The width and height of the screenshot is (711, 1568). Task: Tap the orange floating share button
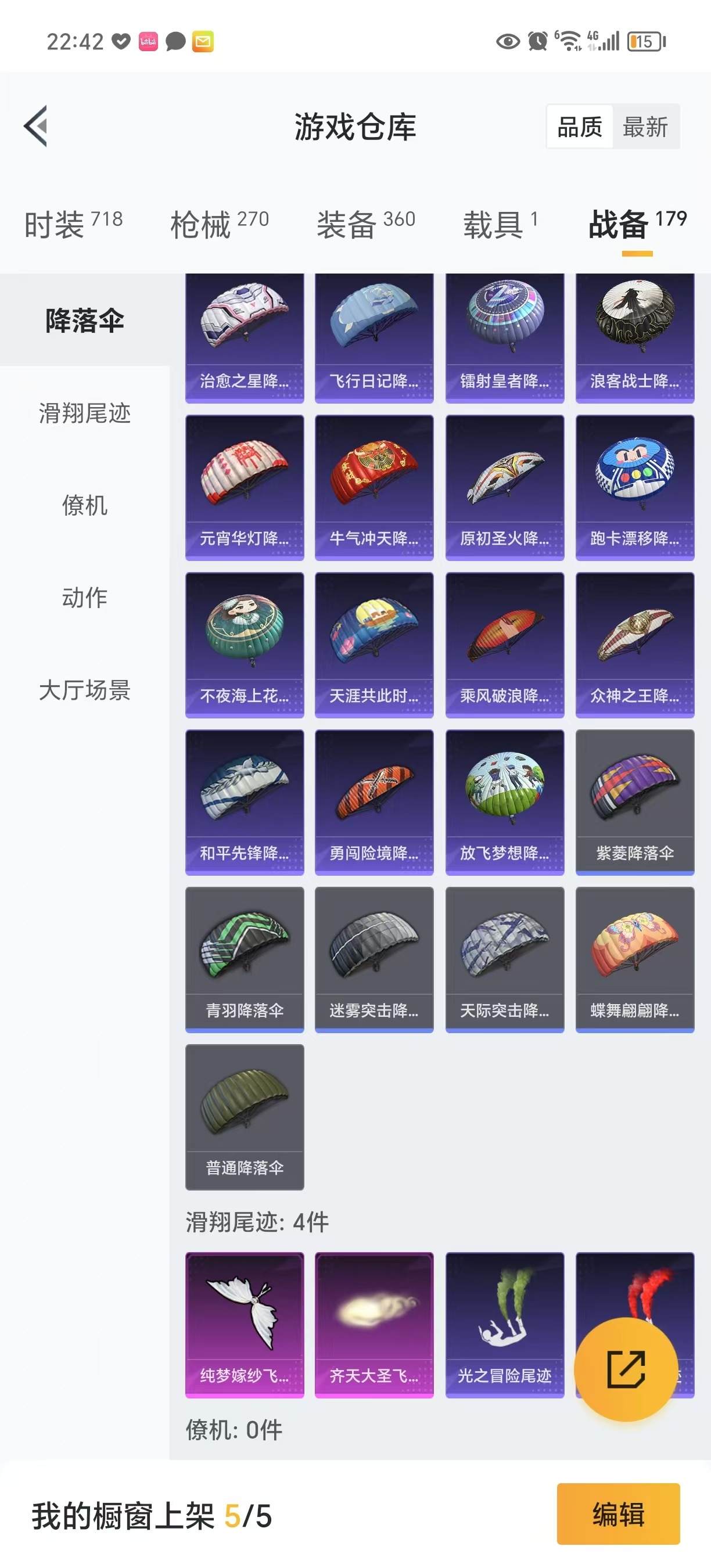[625, 1369]
